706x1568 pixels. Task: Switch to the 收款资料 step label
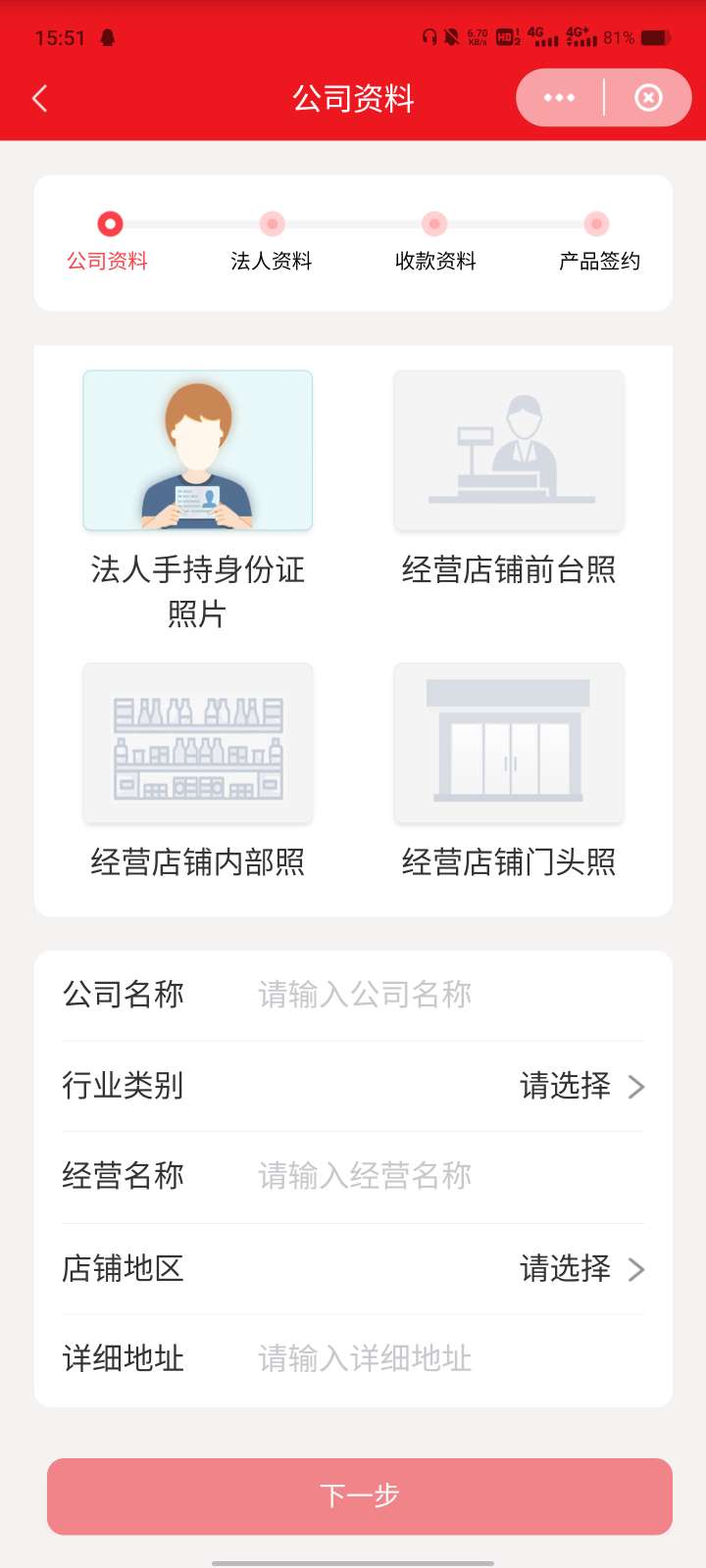click(x=434, y=261)
